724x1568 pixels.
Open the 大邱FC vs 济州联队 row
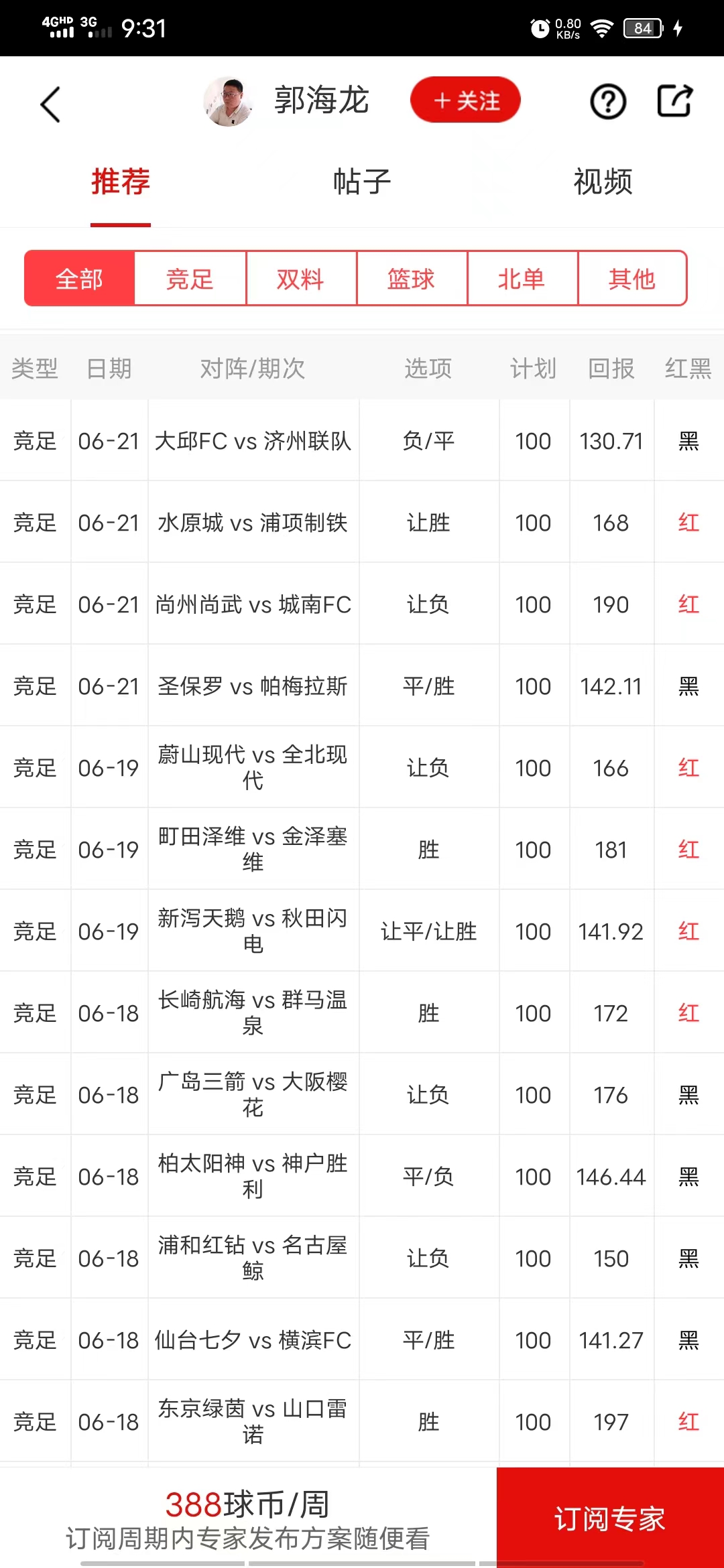point(253,441)
